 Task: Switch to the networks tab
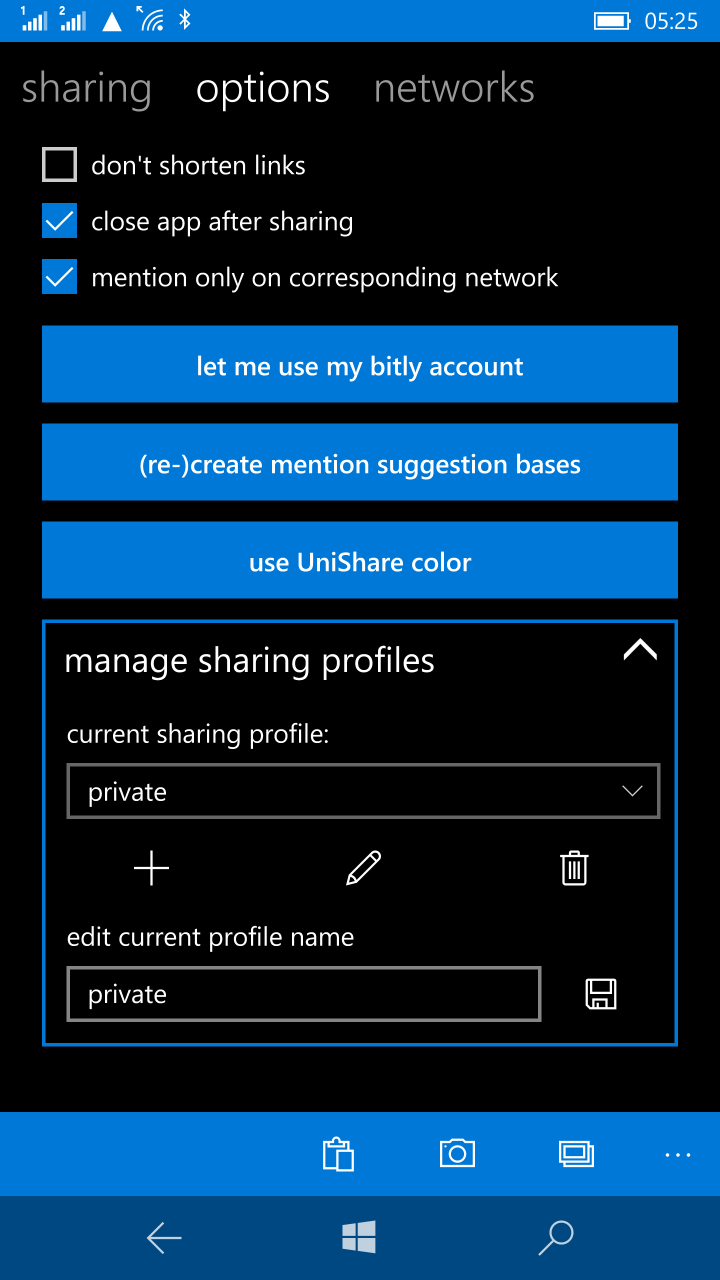point(454,89)
